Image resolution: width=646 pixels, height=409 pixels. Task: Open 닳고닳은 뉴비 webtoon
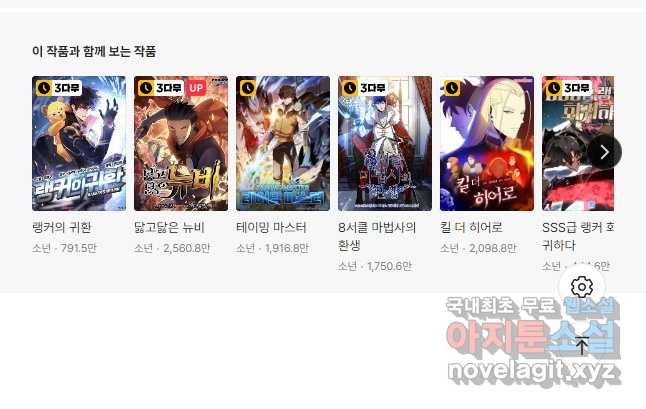[x=181, y=143]
